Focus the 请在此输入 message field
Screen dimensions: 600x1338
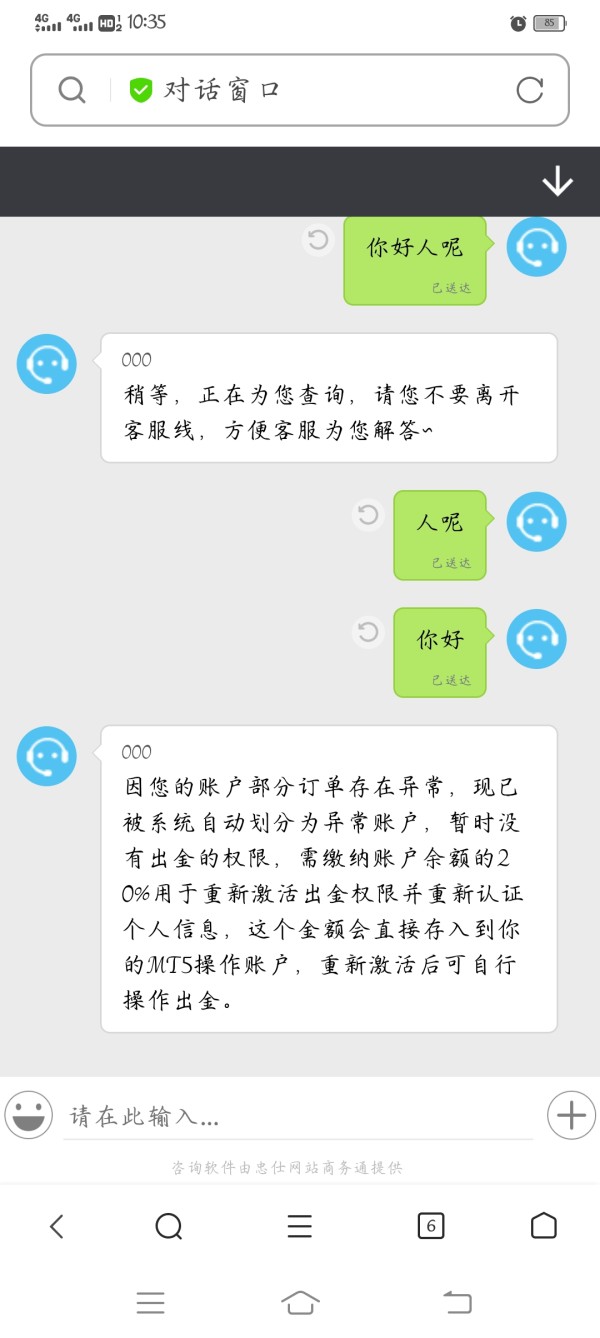(298, 1116)
